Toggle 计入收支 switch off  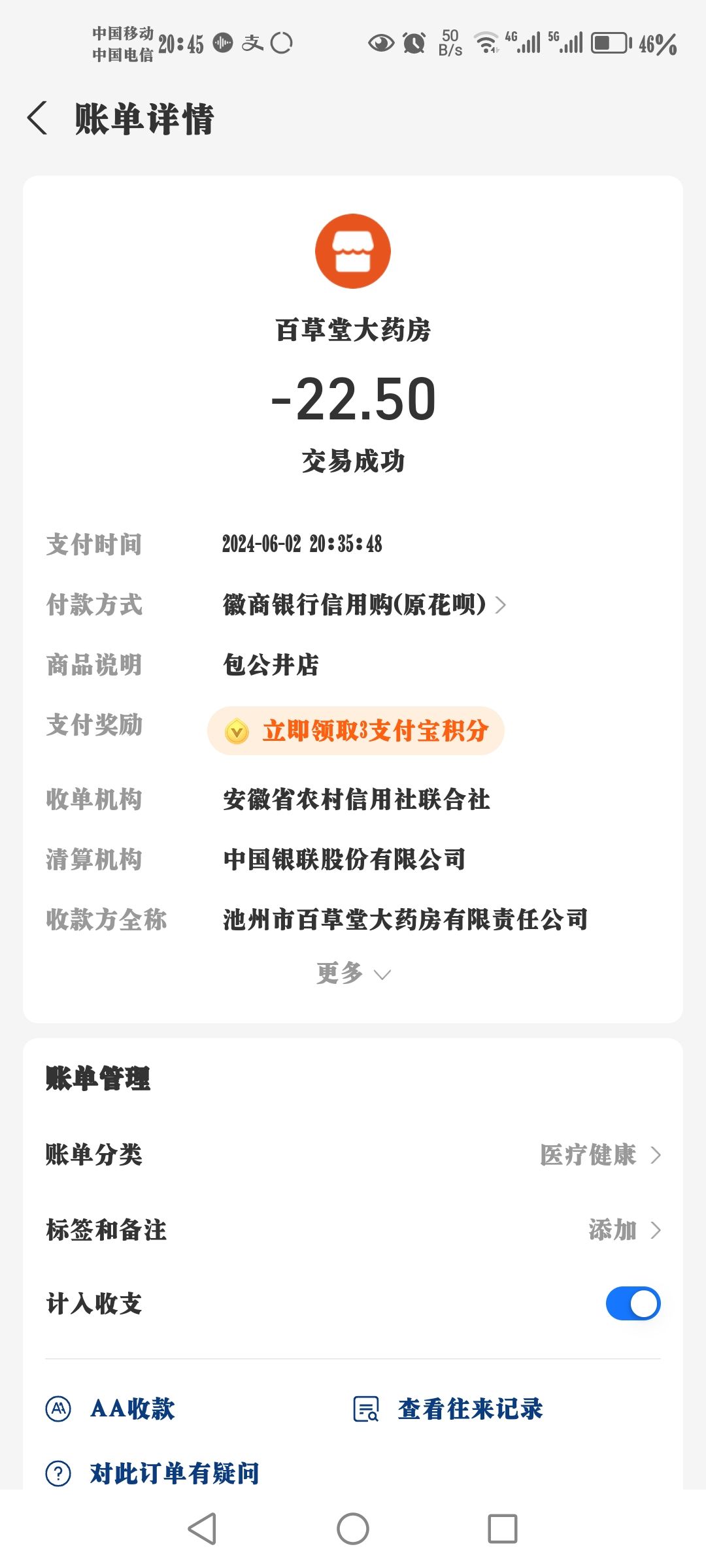point(633,1303)
